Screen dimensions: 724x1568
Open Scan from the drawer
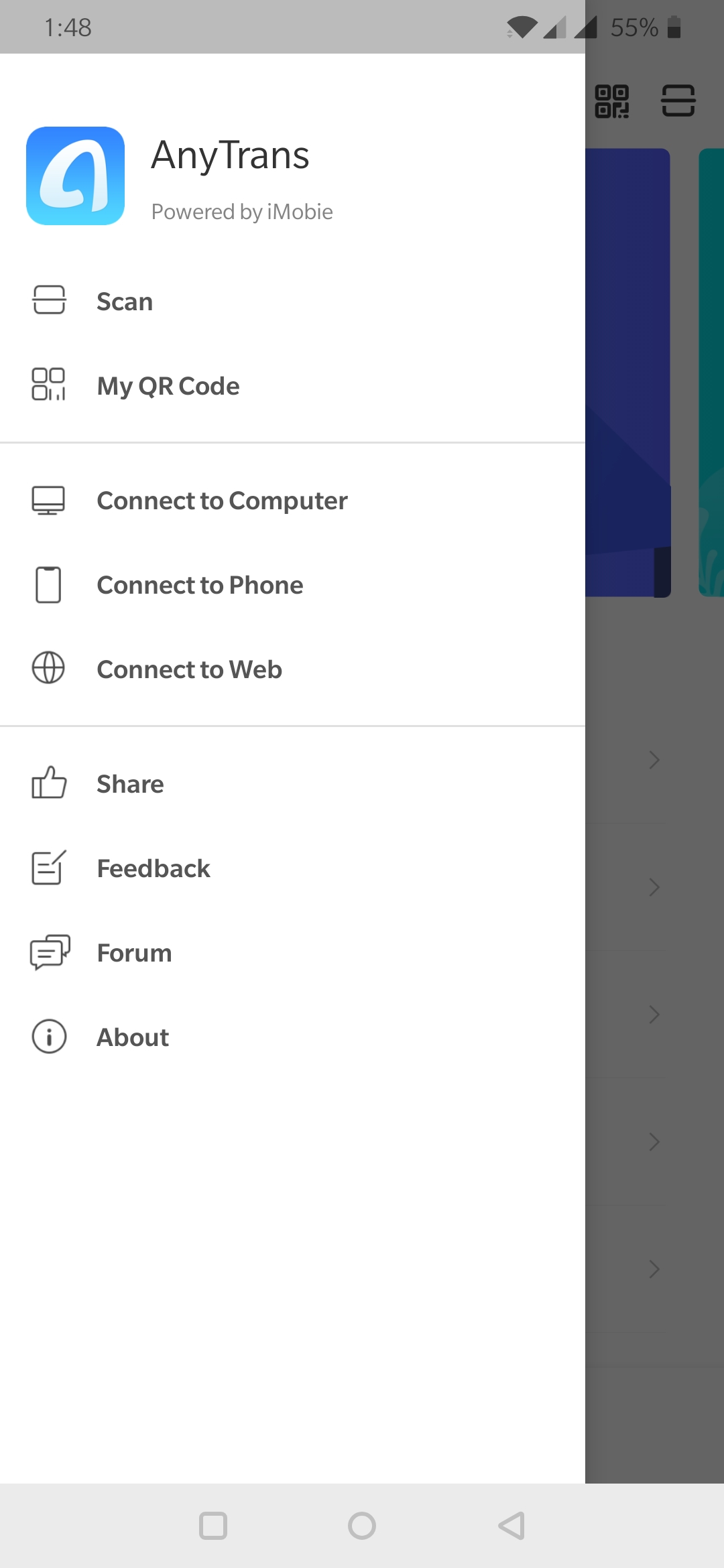click(125, 302)
